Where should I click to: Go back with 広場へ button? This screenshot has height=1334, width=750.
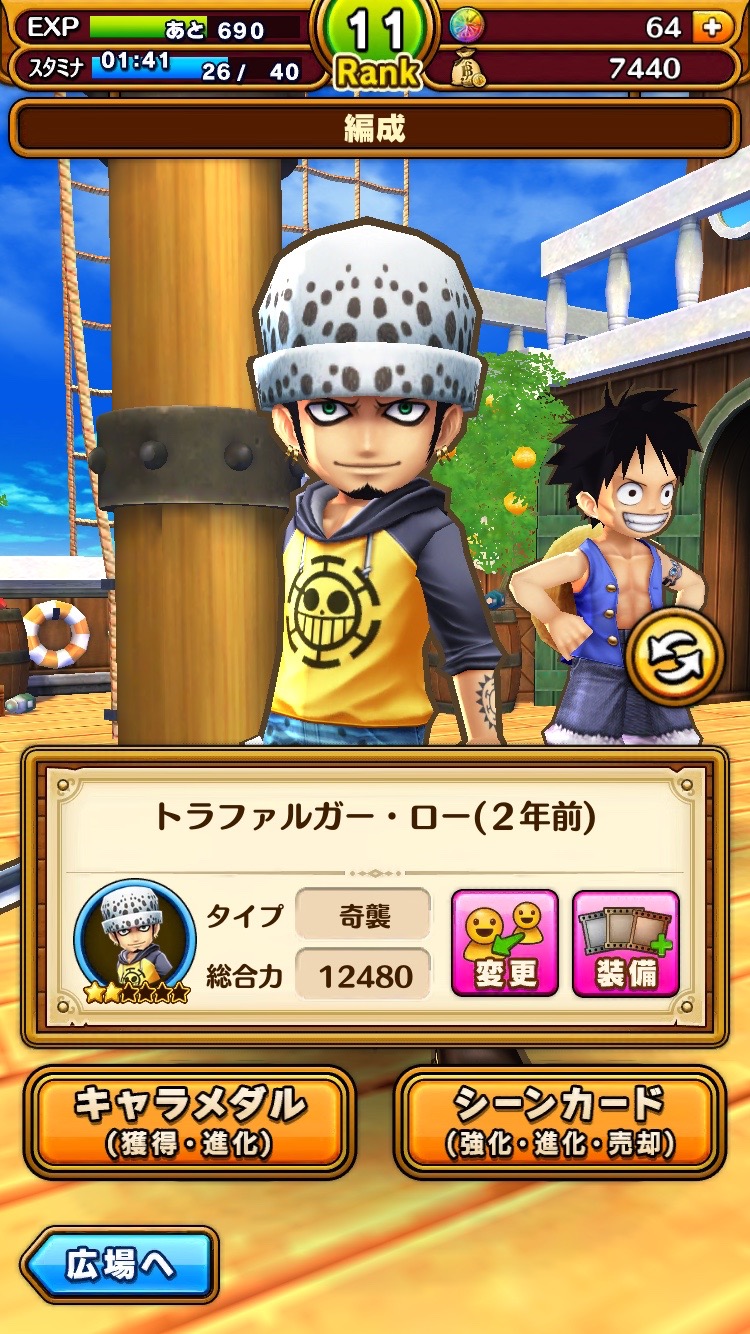point(120,1266)
